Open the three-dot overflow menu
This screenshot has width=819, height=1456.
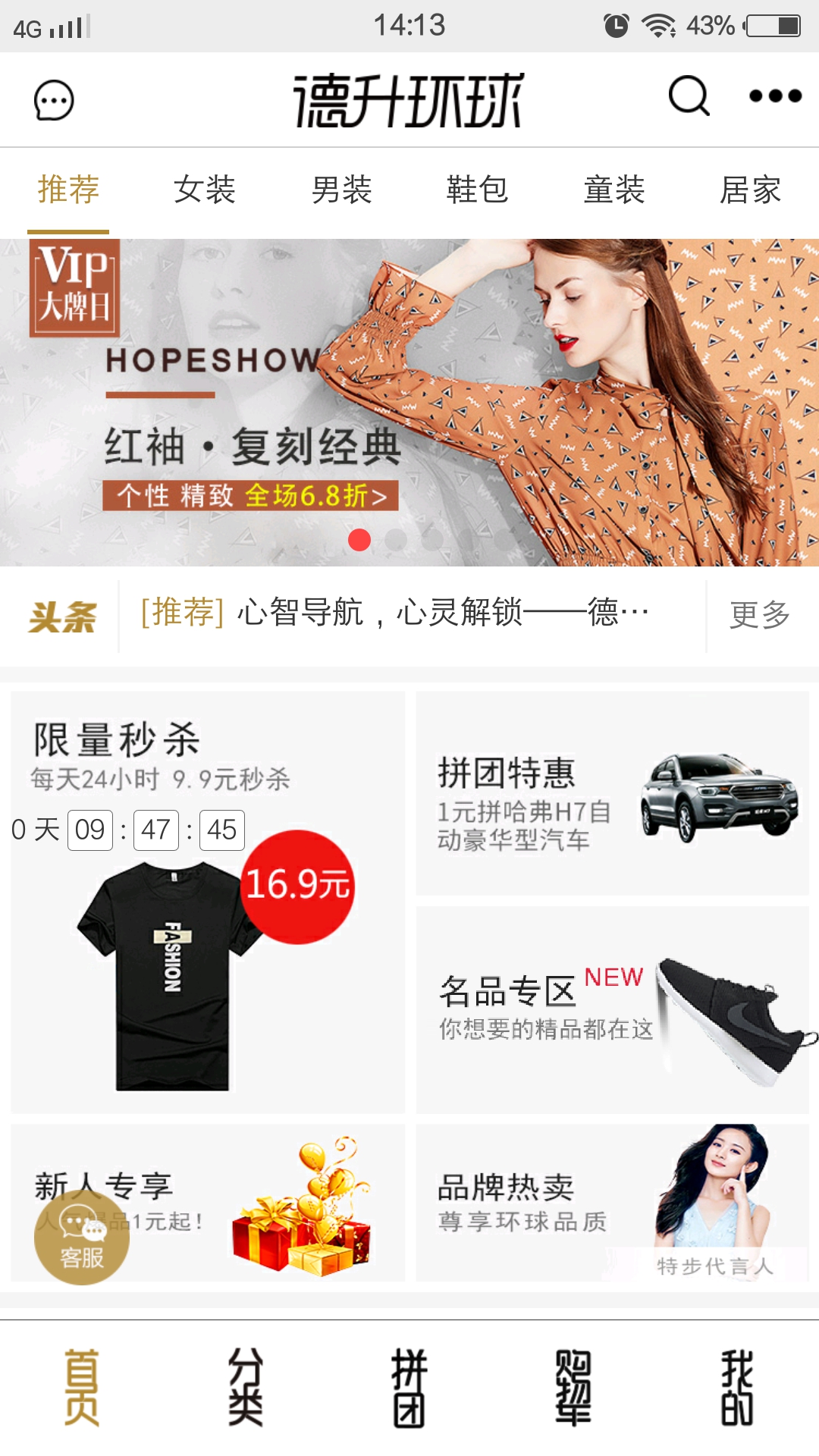(775, 96)
